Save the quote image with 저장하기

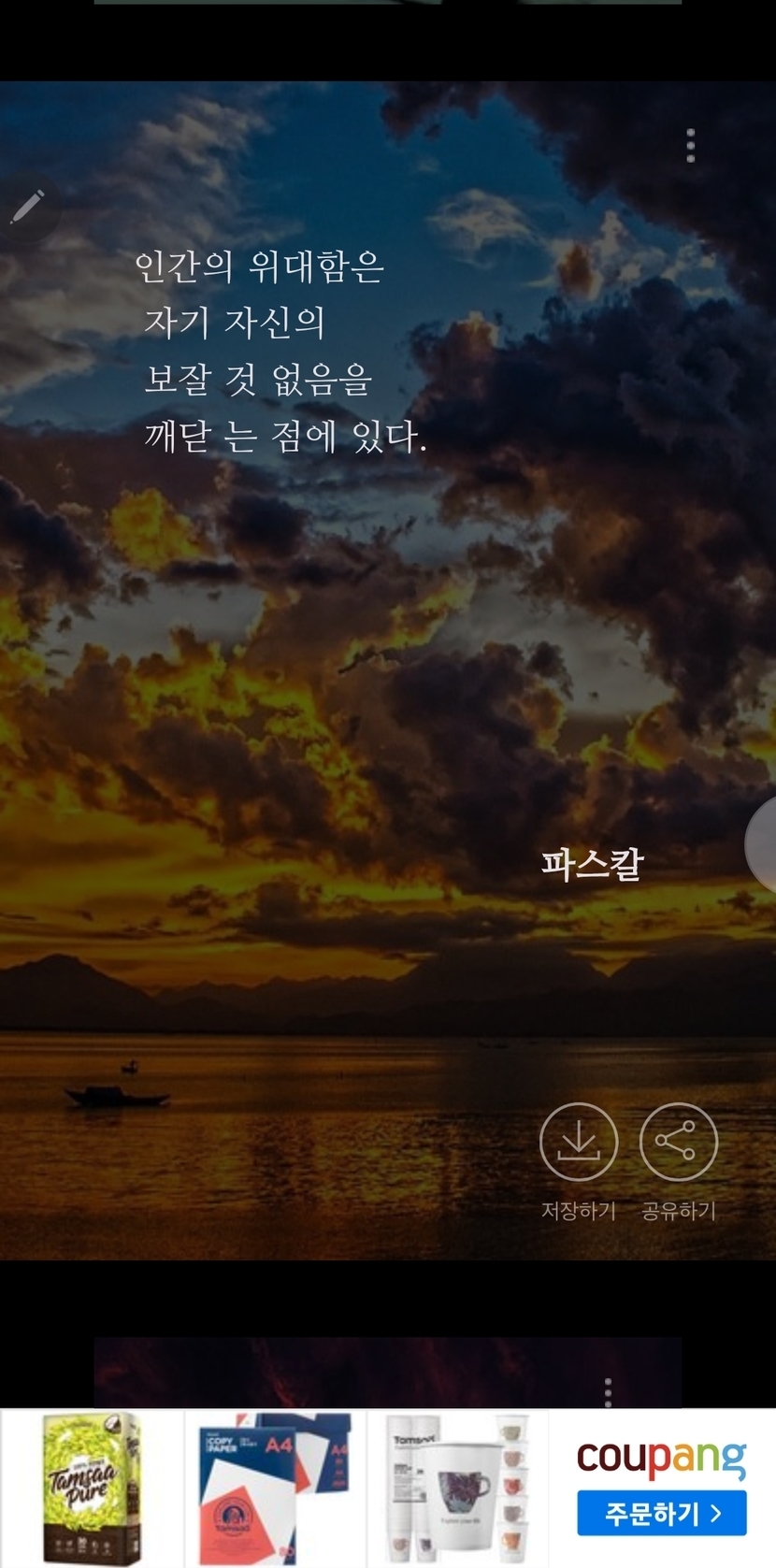click(x=579, y=1143)
